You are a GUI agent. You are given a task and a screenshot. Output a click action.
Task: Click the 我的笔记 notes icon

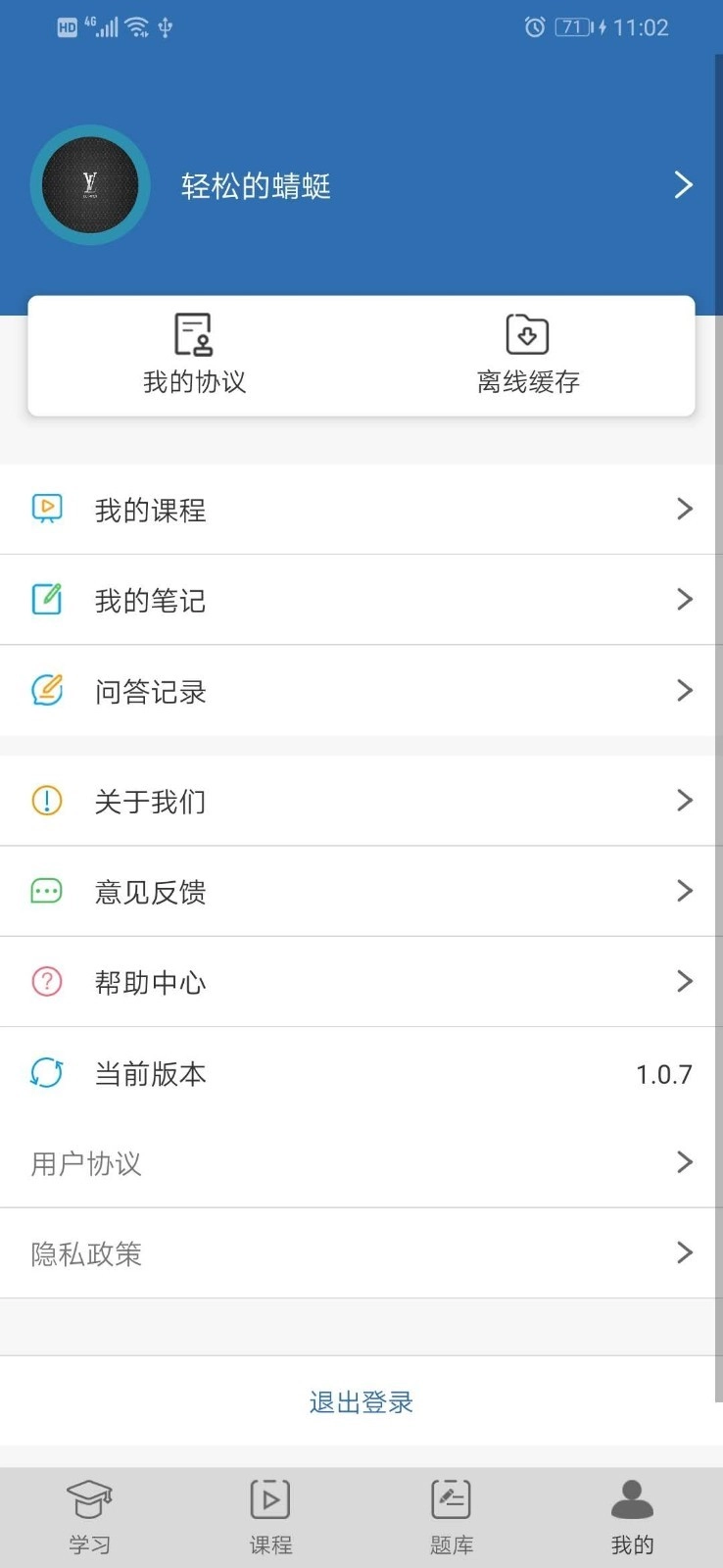point(46,600)
